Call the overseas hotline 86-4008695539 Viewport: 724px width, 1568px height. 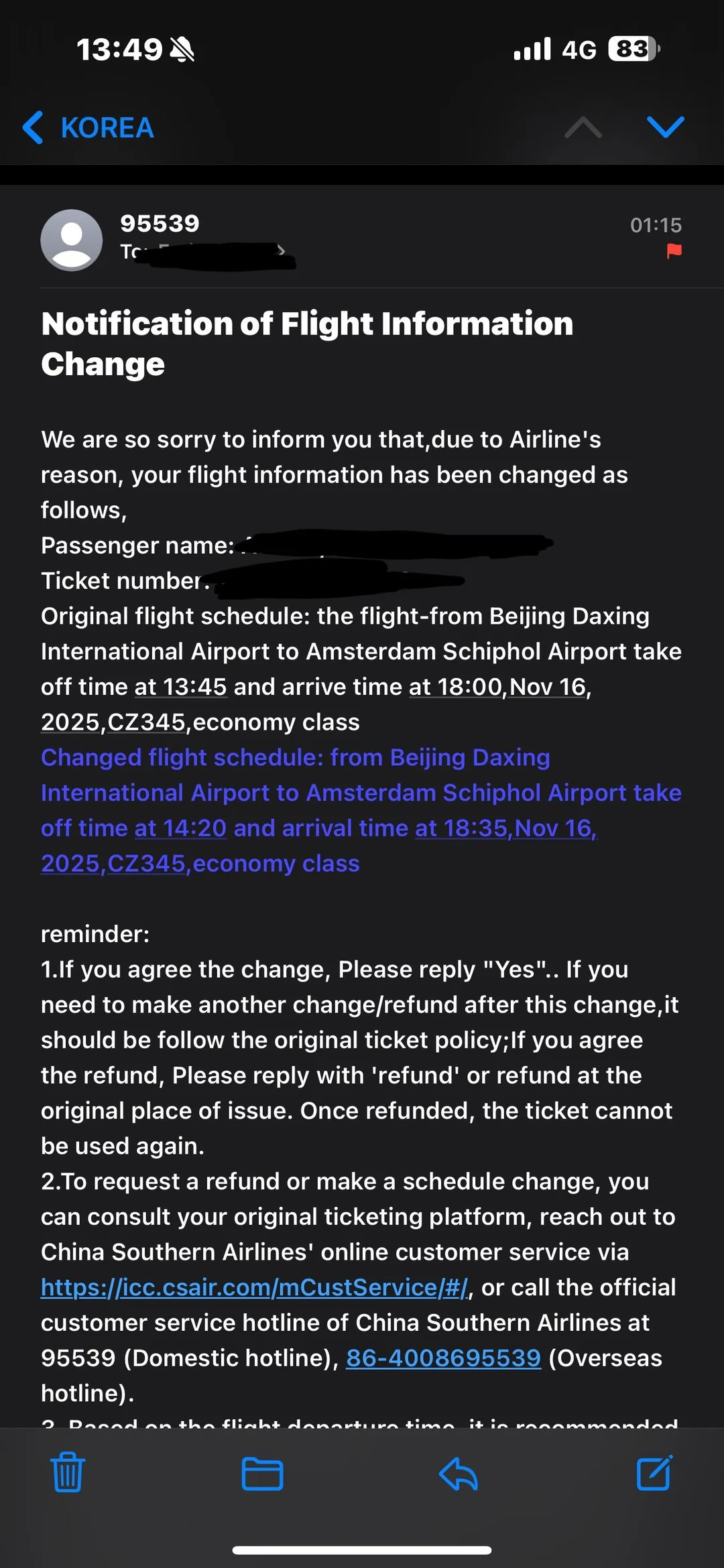tap(443, 1358)
